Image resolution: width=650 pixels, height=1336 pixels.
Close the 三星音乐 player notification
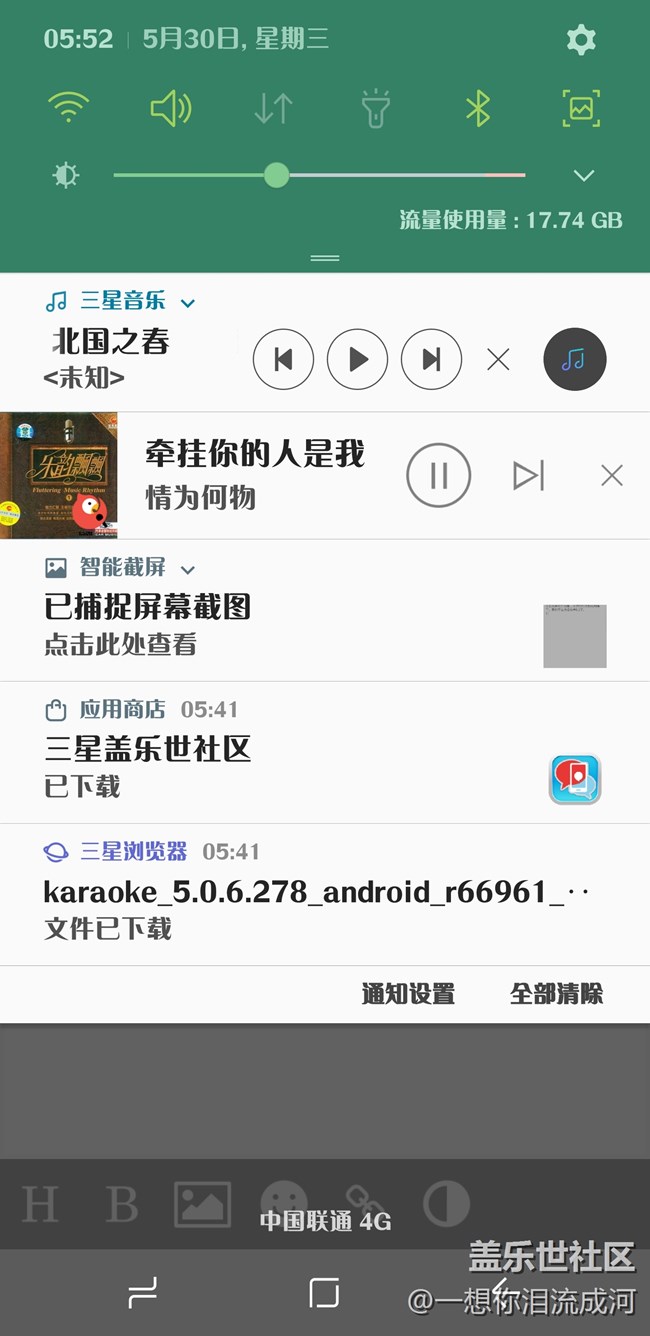coord(498,360)
